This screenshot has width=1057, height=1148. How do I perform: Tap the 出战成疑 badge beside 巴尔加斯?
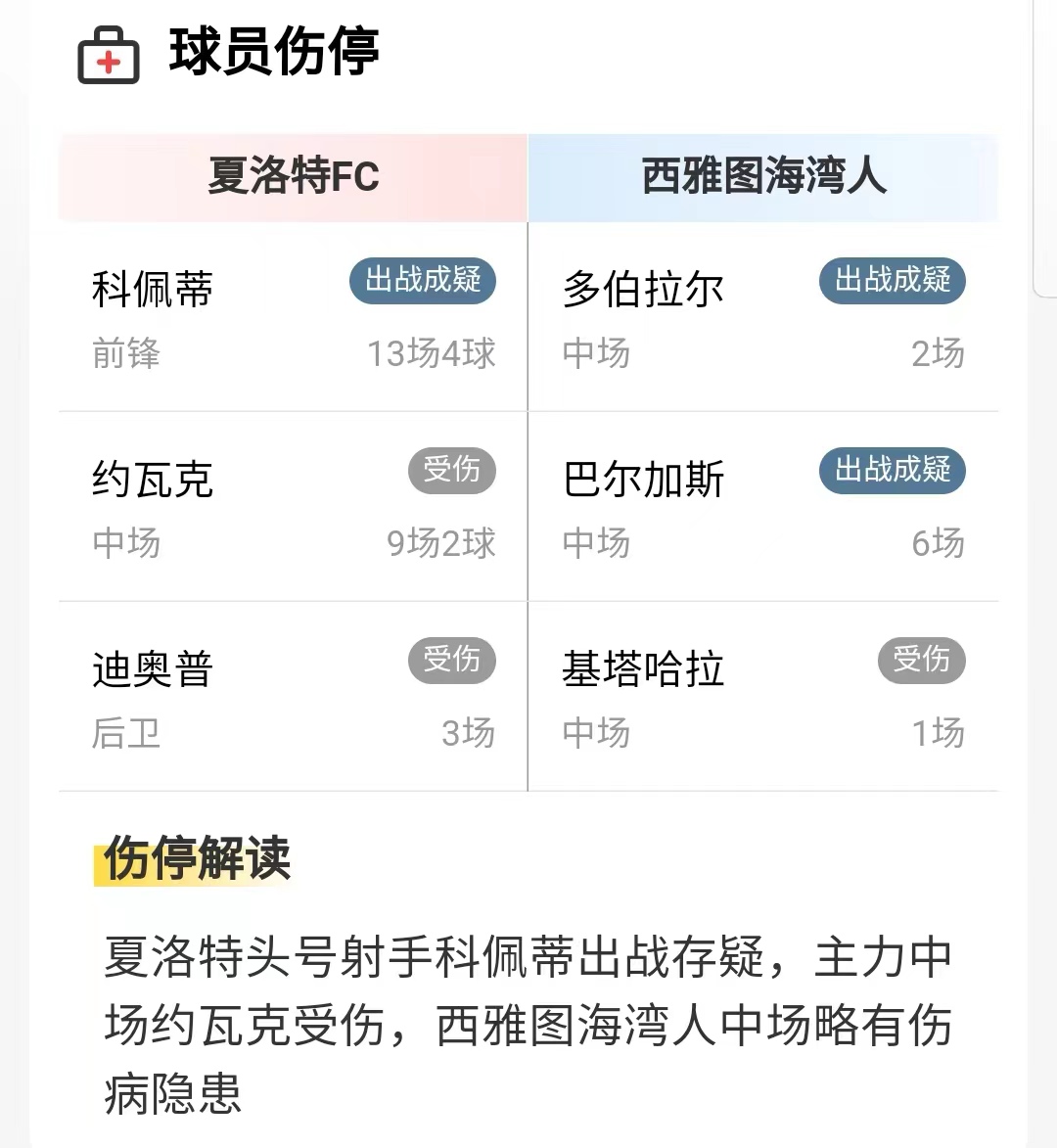892,472
